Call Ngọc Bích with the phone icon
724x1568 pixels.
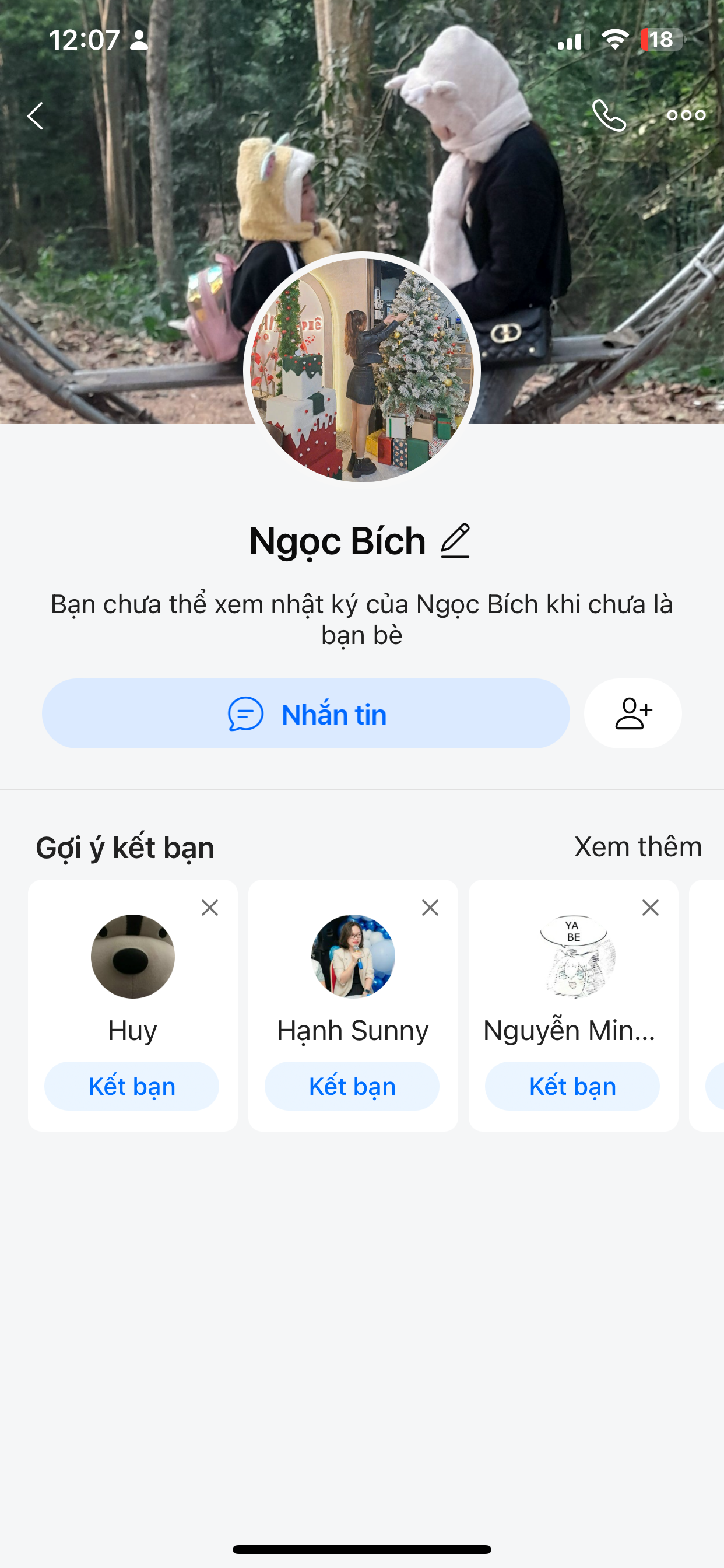(x=609, y=115)
